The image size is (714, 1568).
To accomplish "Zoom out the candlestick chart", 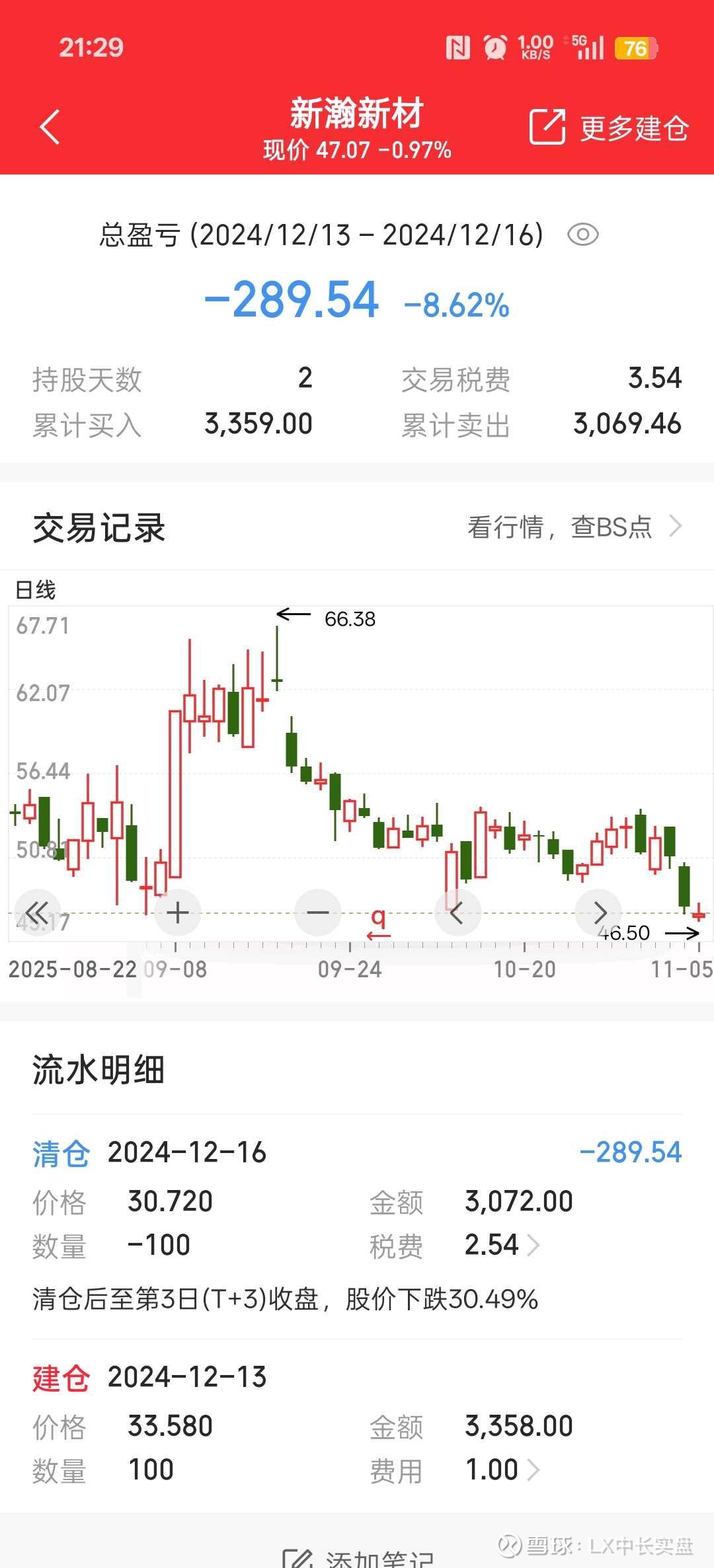I will click(x=318, y=913).
